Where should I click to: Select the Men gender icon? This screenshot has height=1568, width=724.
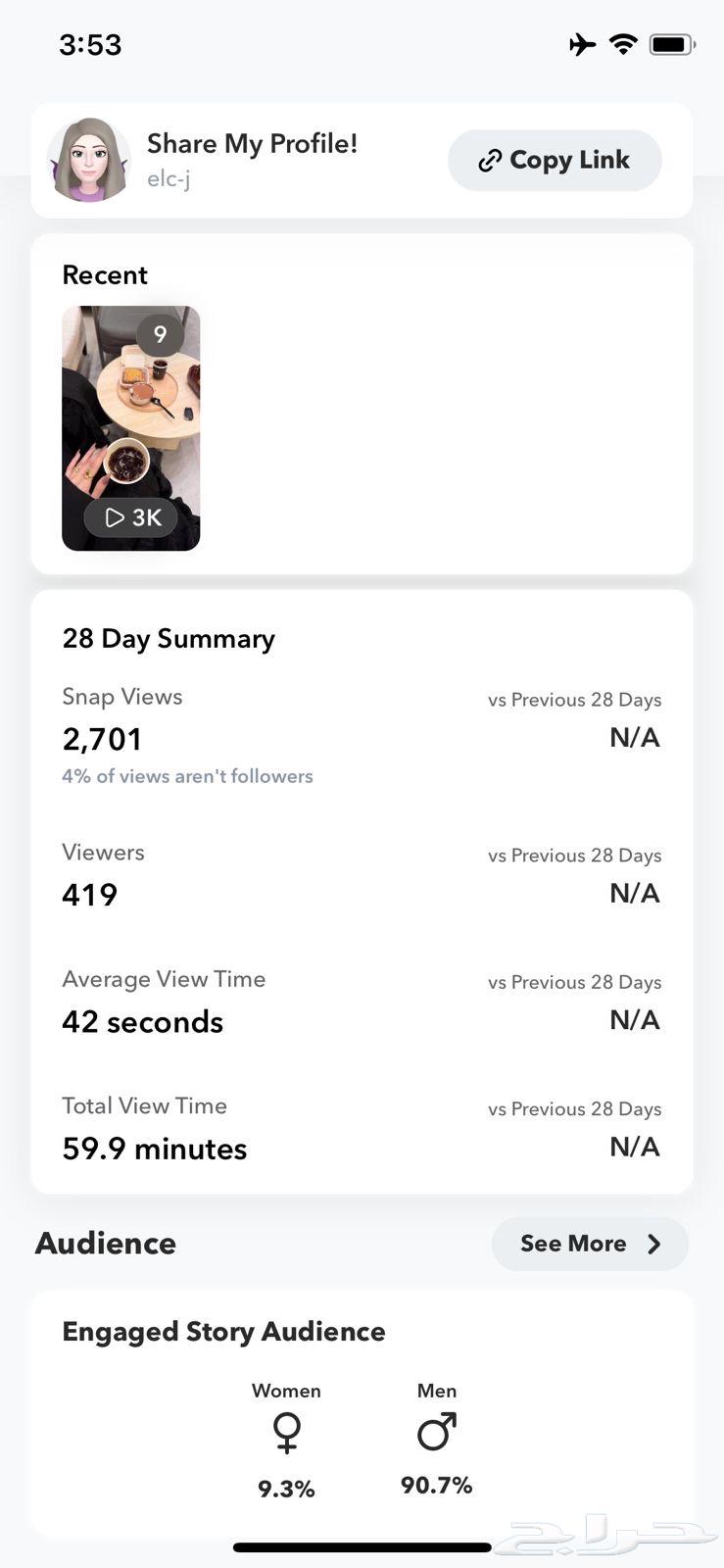click(436, 1431)
